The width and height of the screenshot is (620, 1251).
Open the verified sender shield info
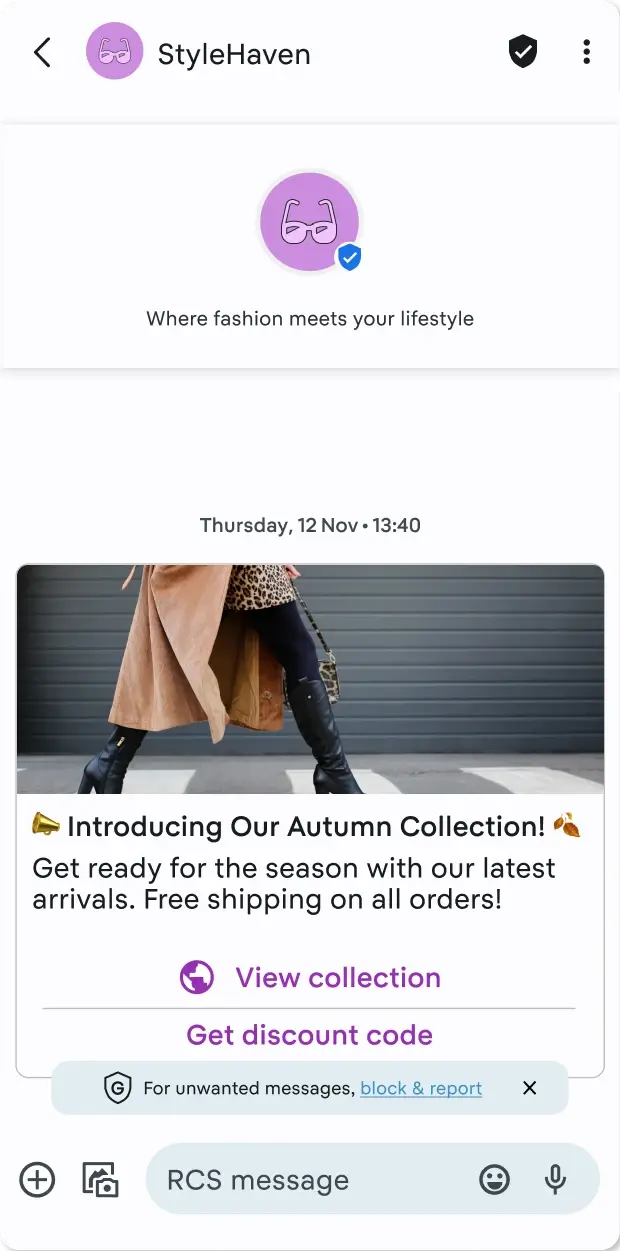click(523, 52)
